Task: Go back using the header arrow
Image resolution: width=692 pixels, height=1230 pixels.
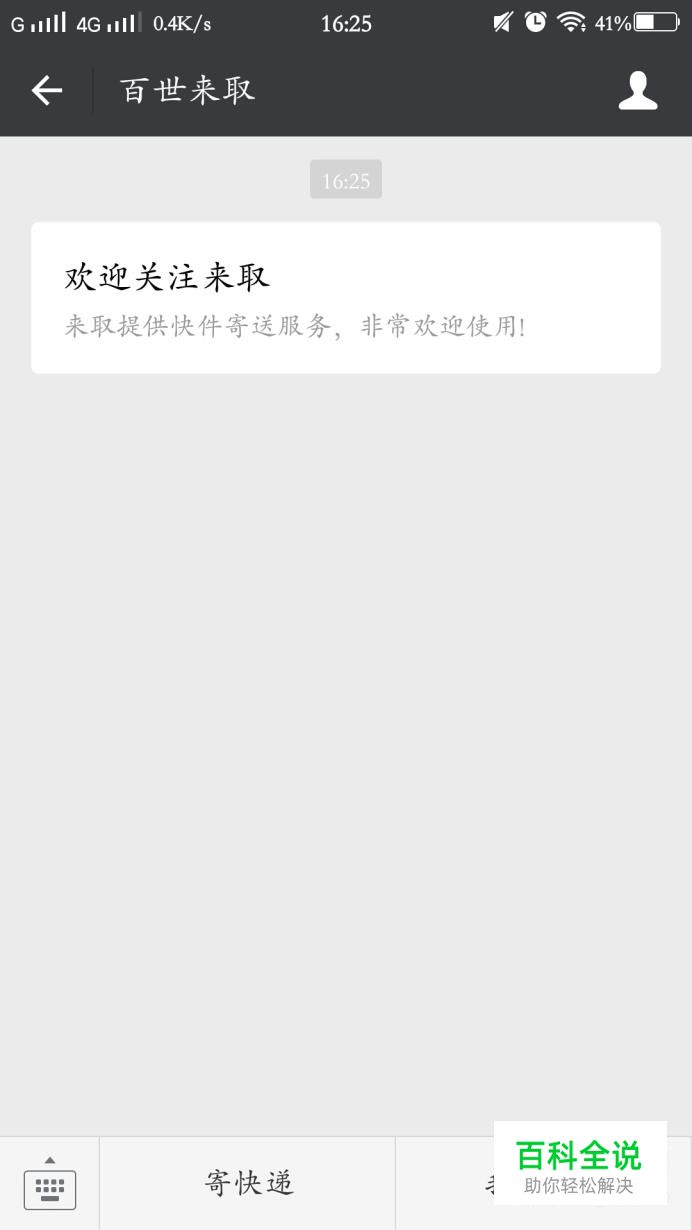Action: tap(47, 91)
